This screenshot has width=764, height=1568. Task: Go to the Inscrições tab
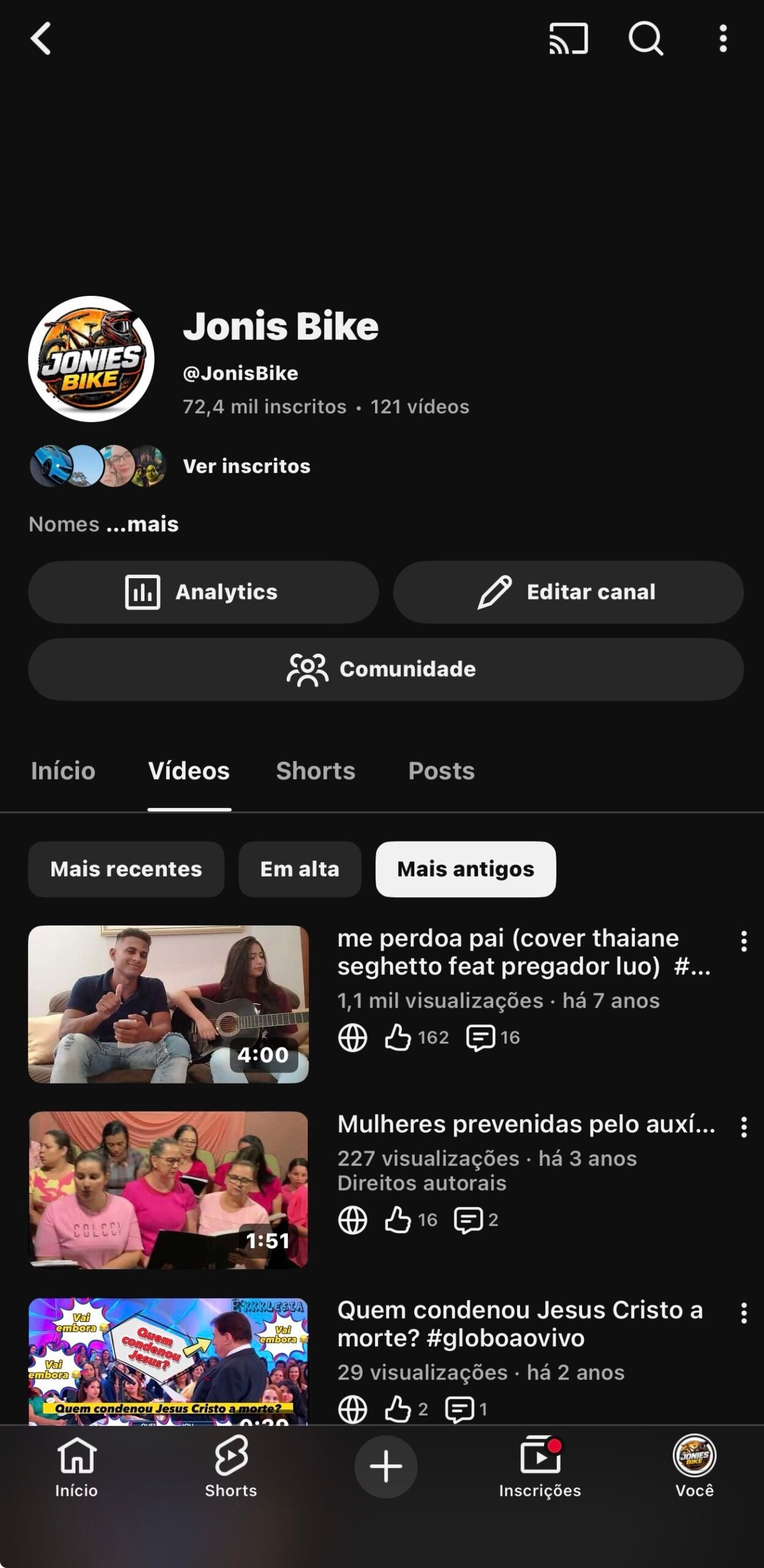[x=540, y=1467]
